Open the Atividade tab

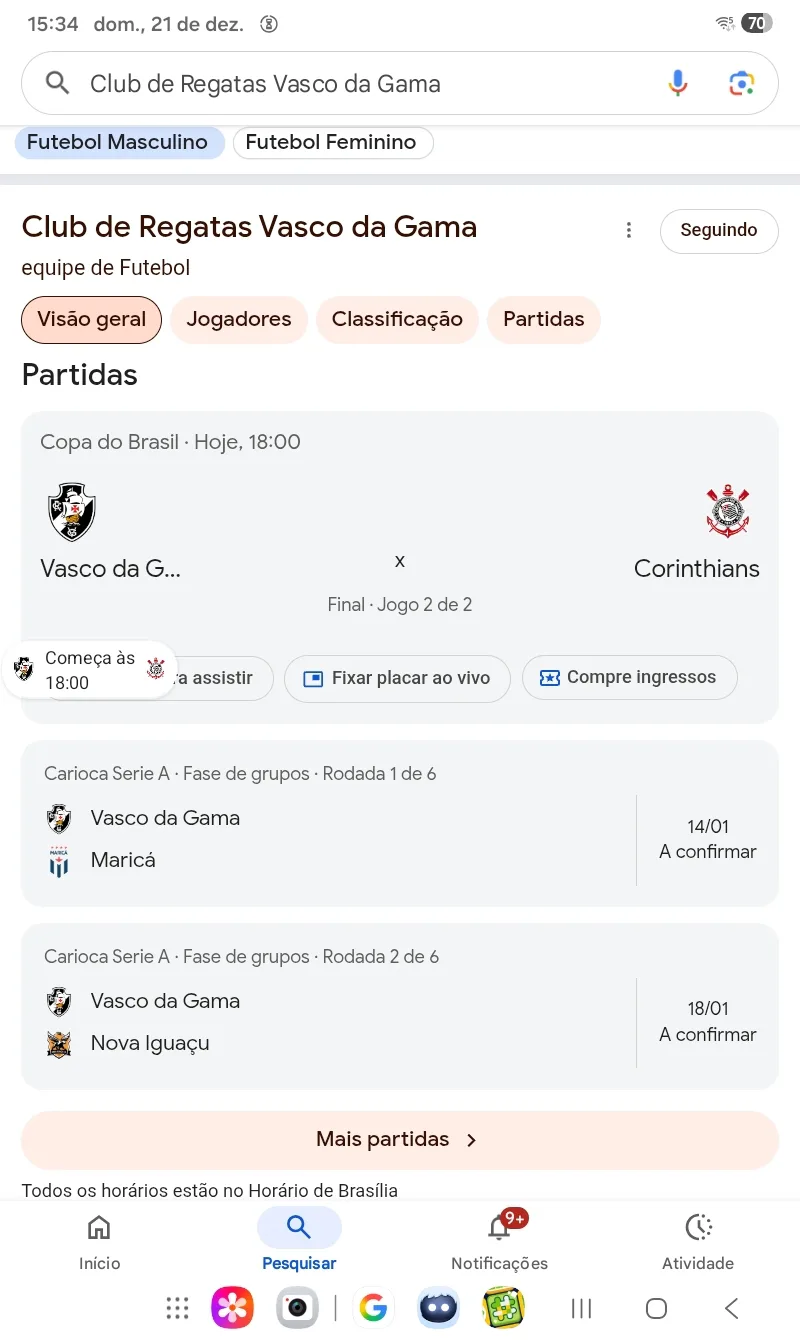(x=698, y=1242)
